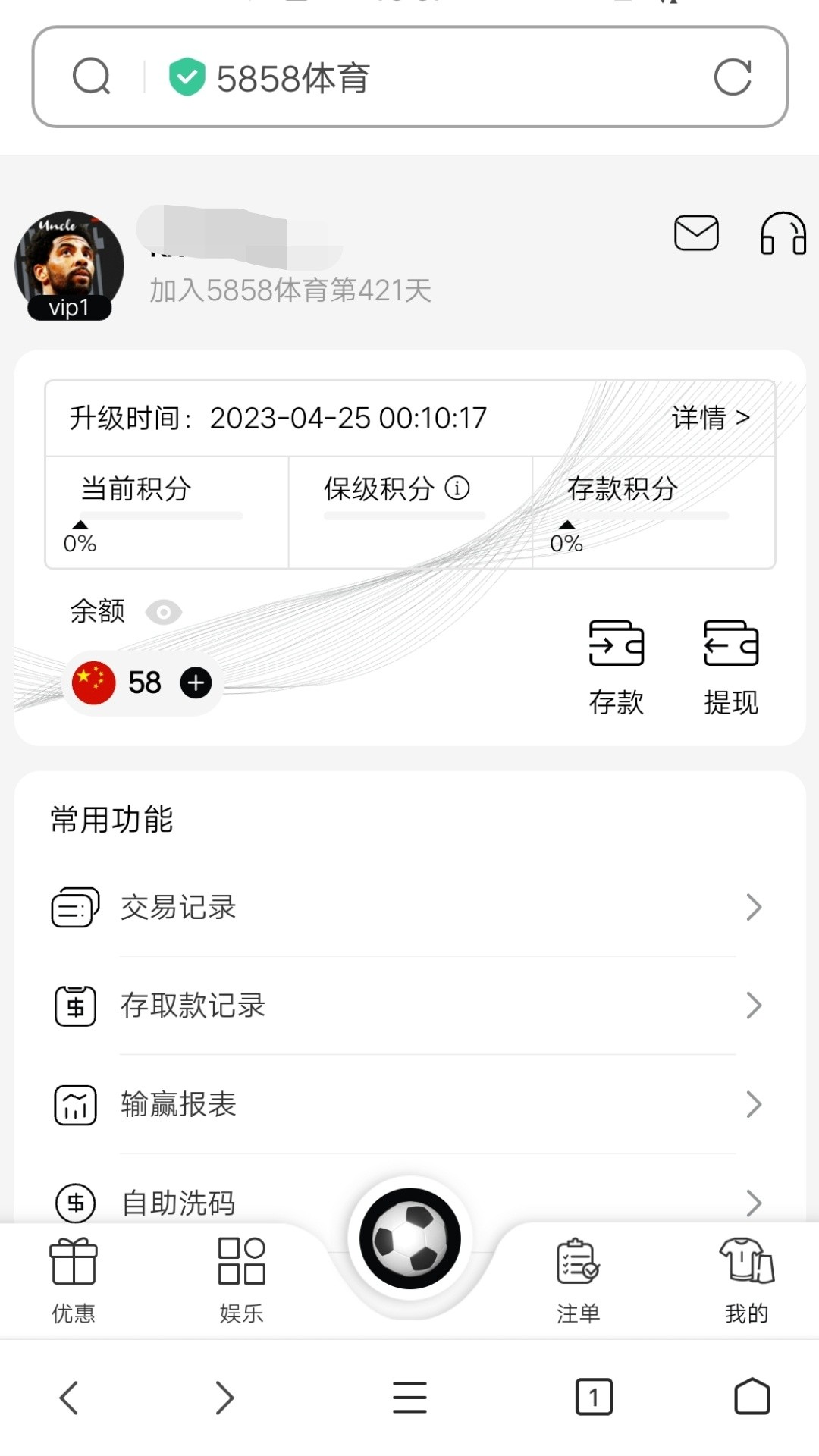View 详情 upgrade details

tap(710, 418)
